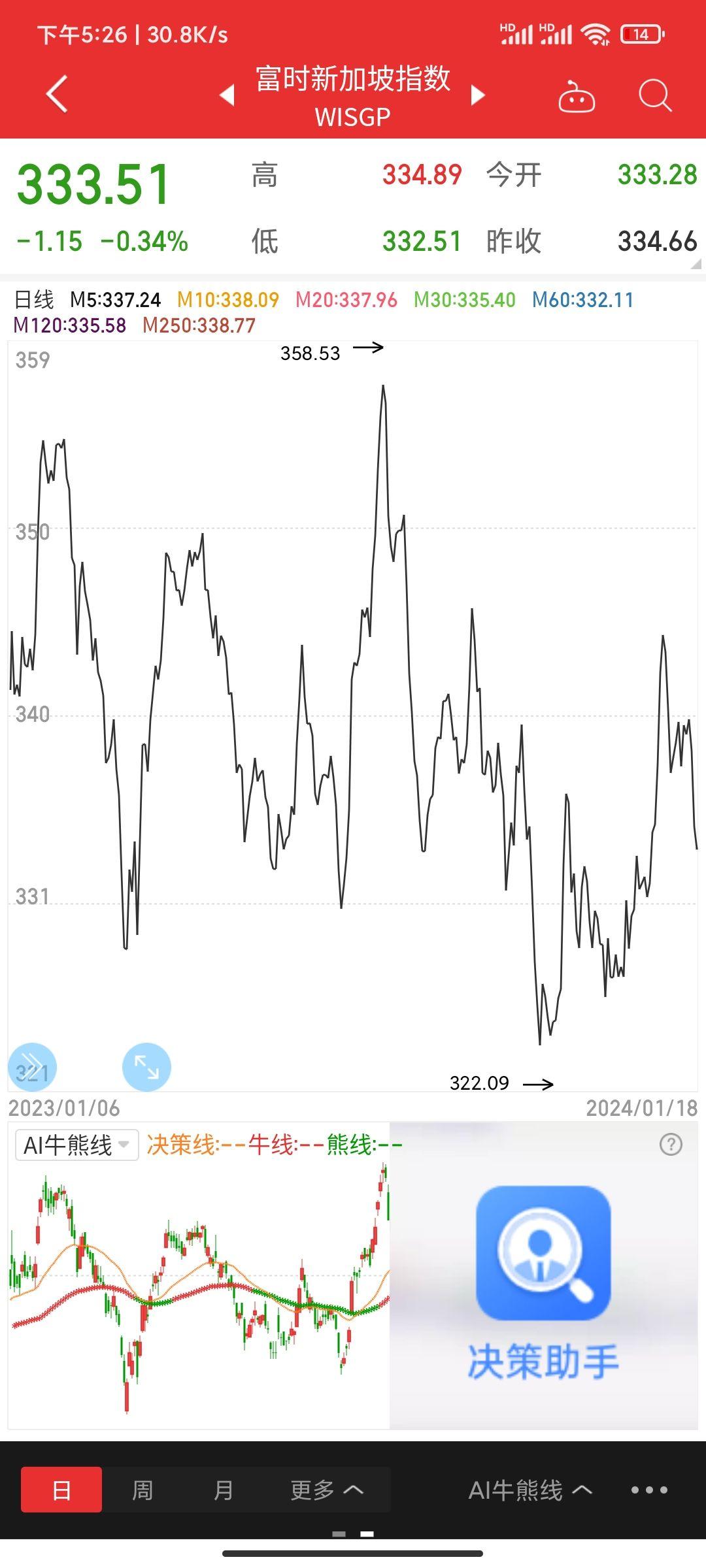Screen dimensions: 706x1568
Task: Expand the bottom AI牛熊线 indicator selector
Action: pos(530,1490)
